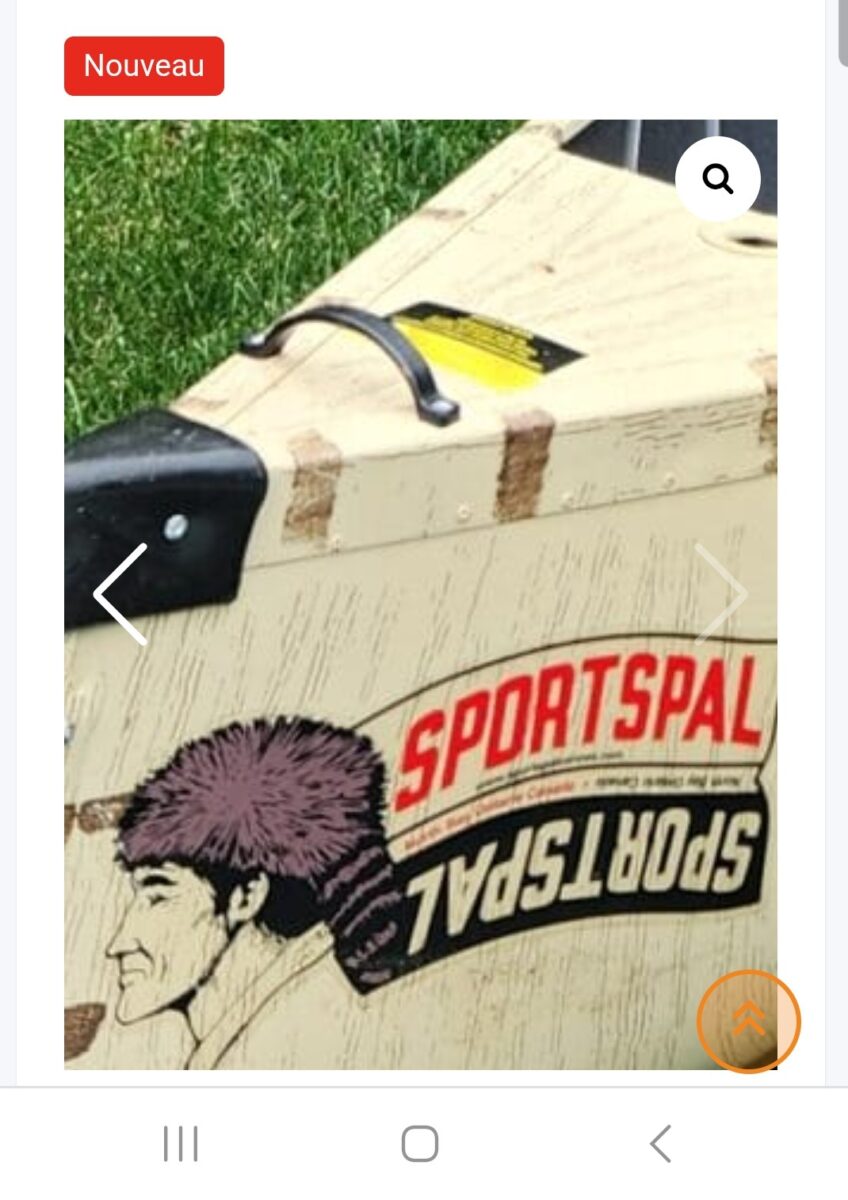Viewport: 848px width, 1200px height.
Task: Zoom the product image with magnifier icon
Action: pyautogui.click(x=717, y=179)
